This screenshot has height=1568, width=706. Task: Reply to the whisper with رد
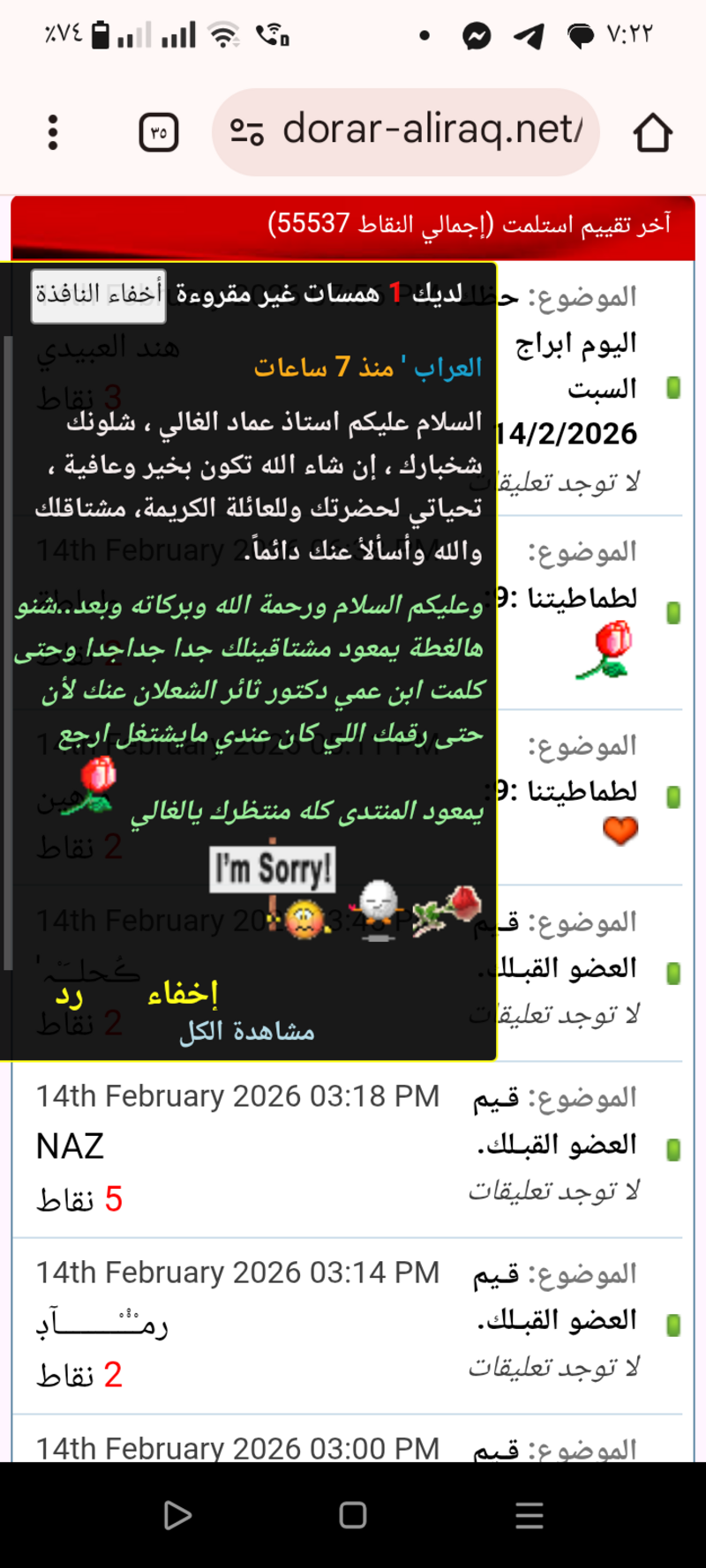point(69,994)
